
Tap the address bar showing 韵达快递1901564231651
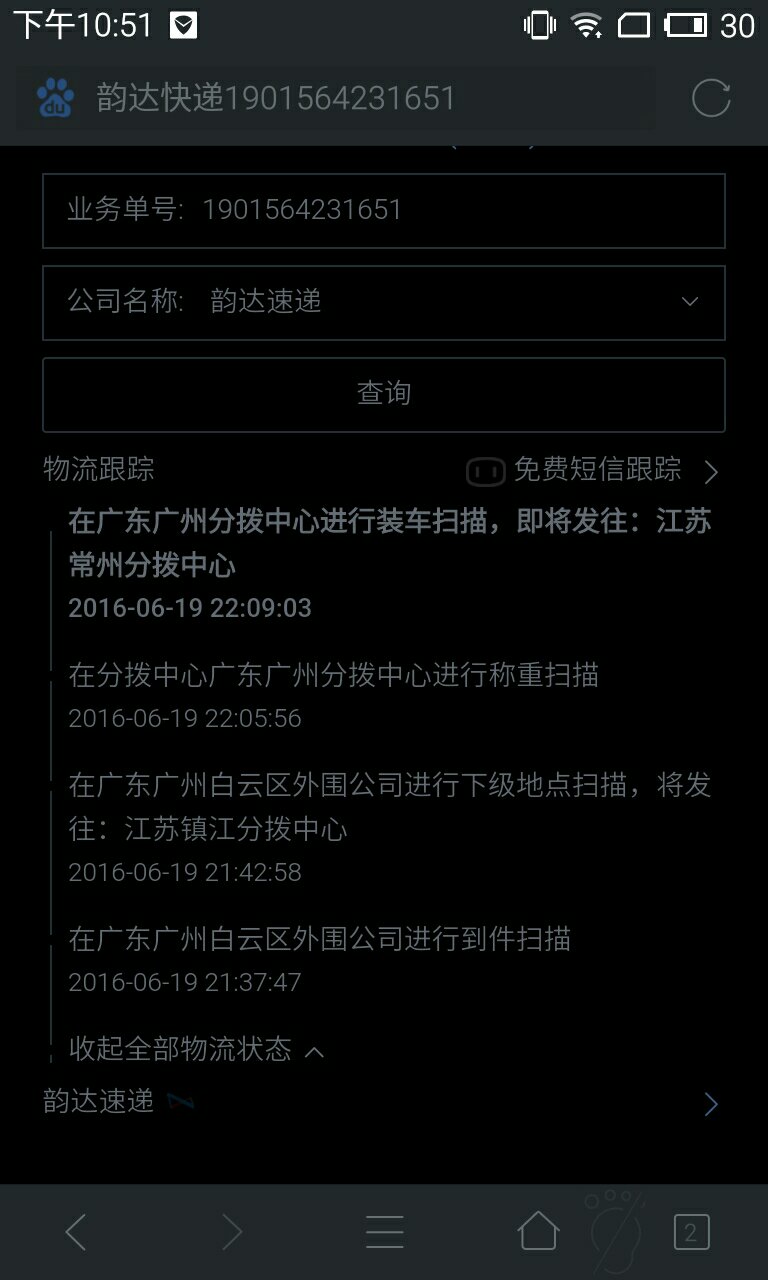pos(335,98)
